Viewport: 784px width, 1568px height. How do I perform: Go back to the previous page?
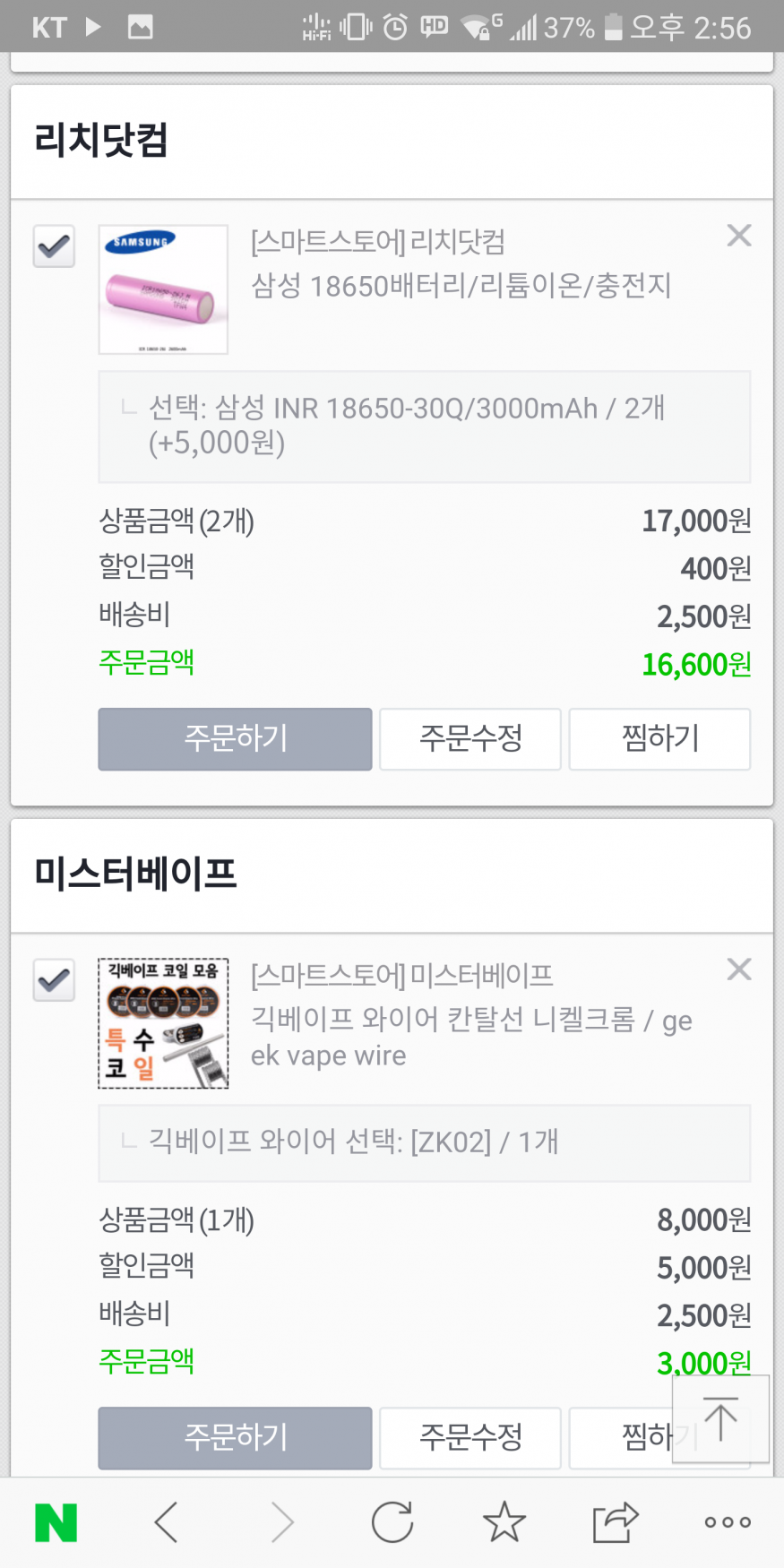[x=167, y=1522]
